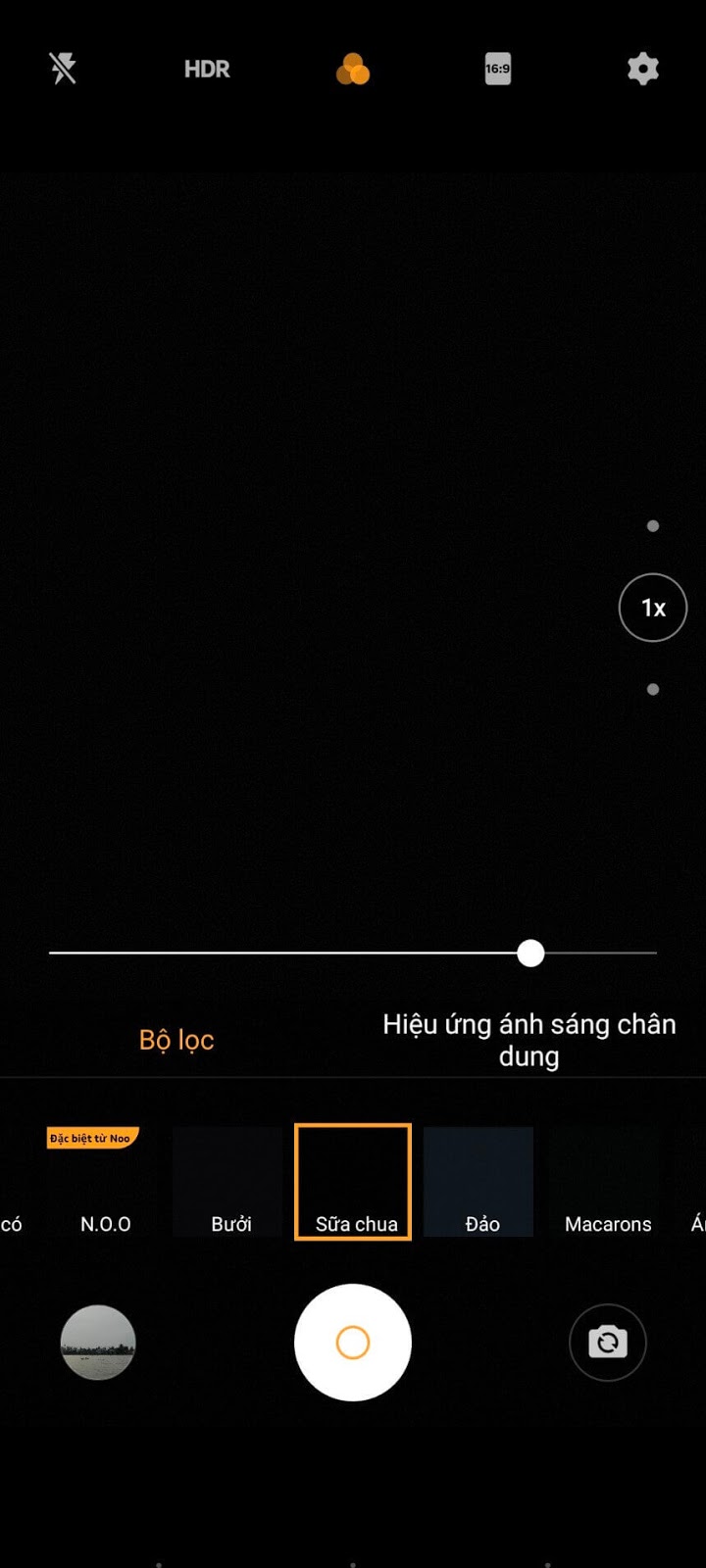The height and width of the screenshot is (1568, 706).
Task: Choose the N.O.O filter
Action: coord(105,1182)
